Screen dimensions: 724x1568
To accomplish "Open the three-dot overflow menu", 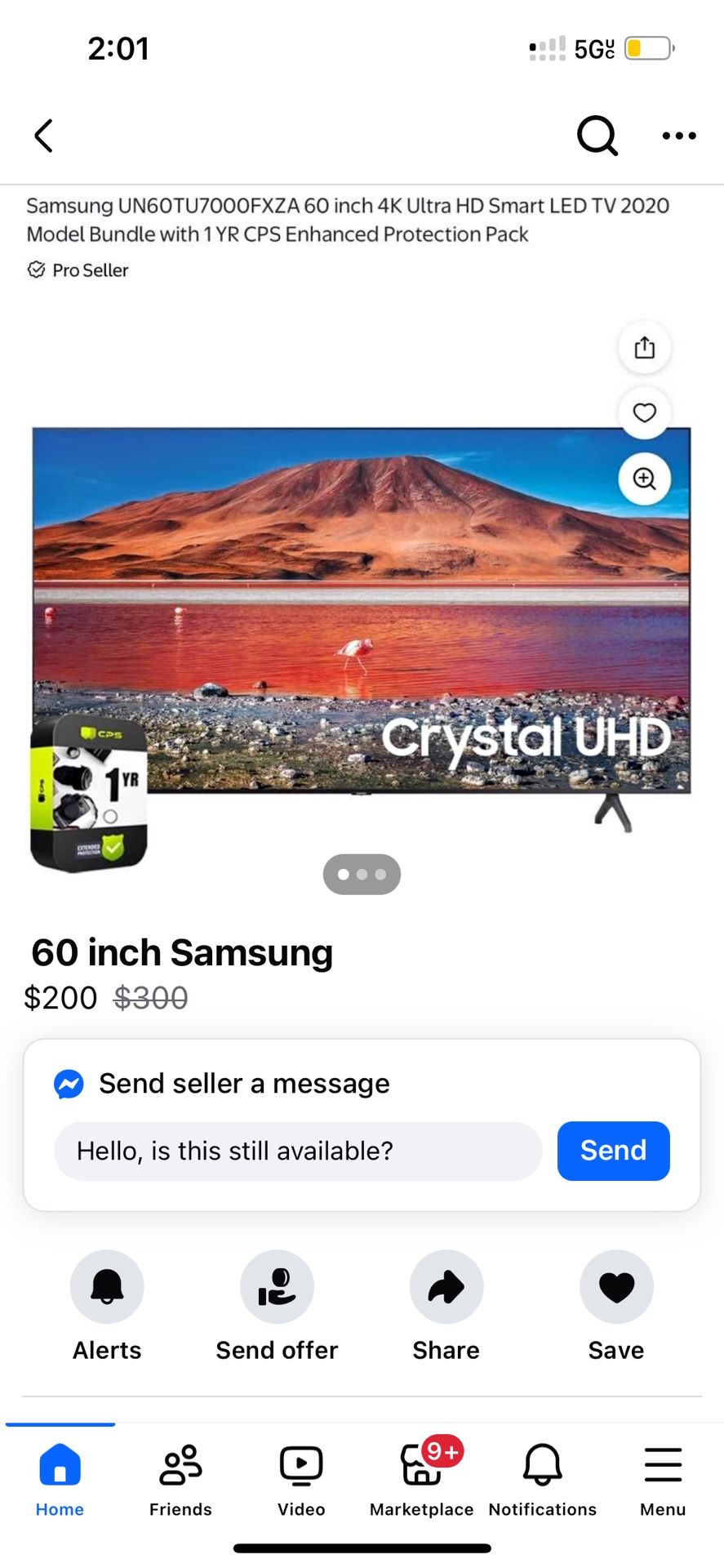I will [x=678, y=136].
